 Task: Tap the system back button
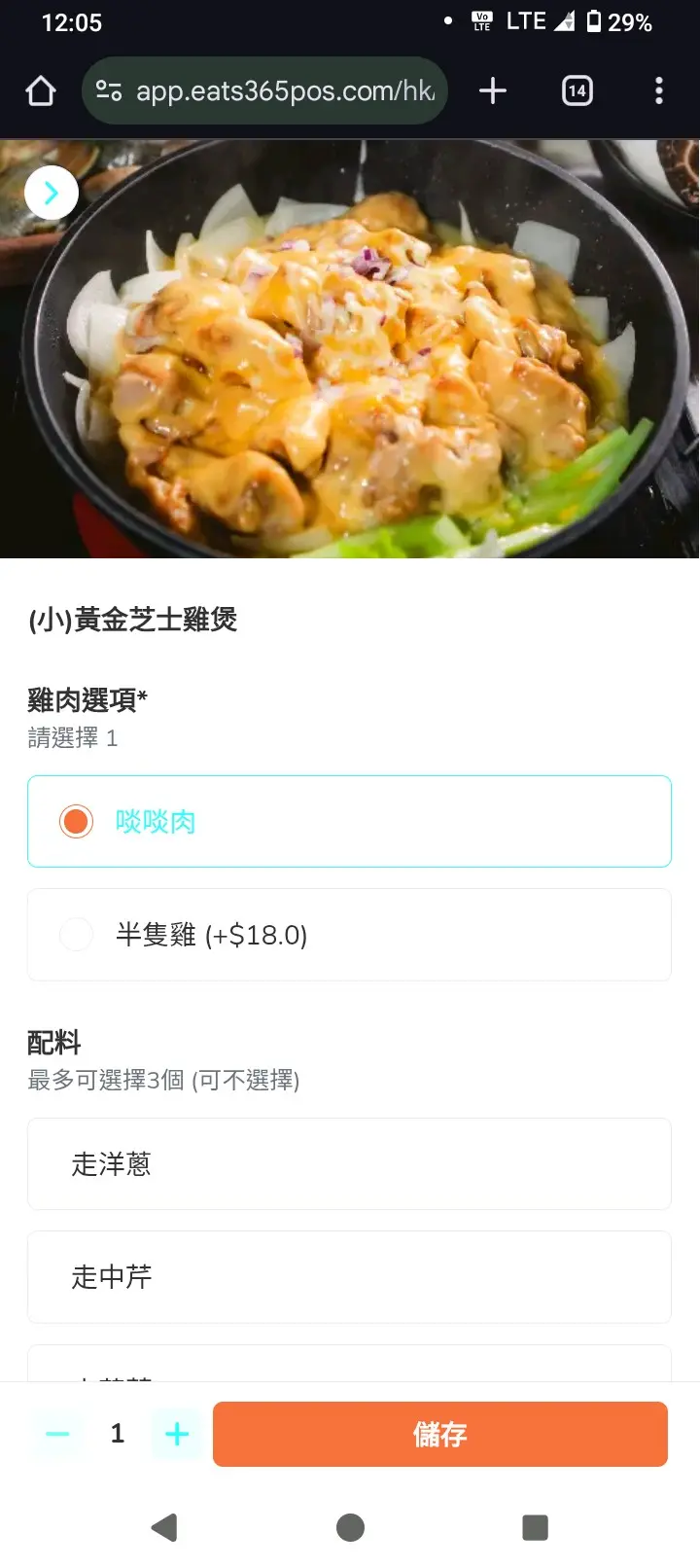coord(165,1527)
